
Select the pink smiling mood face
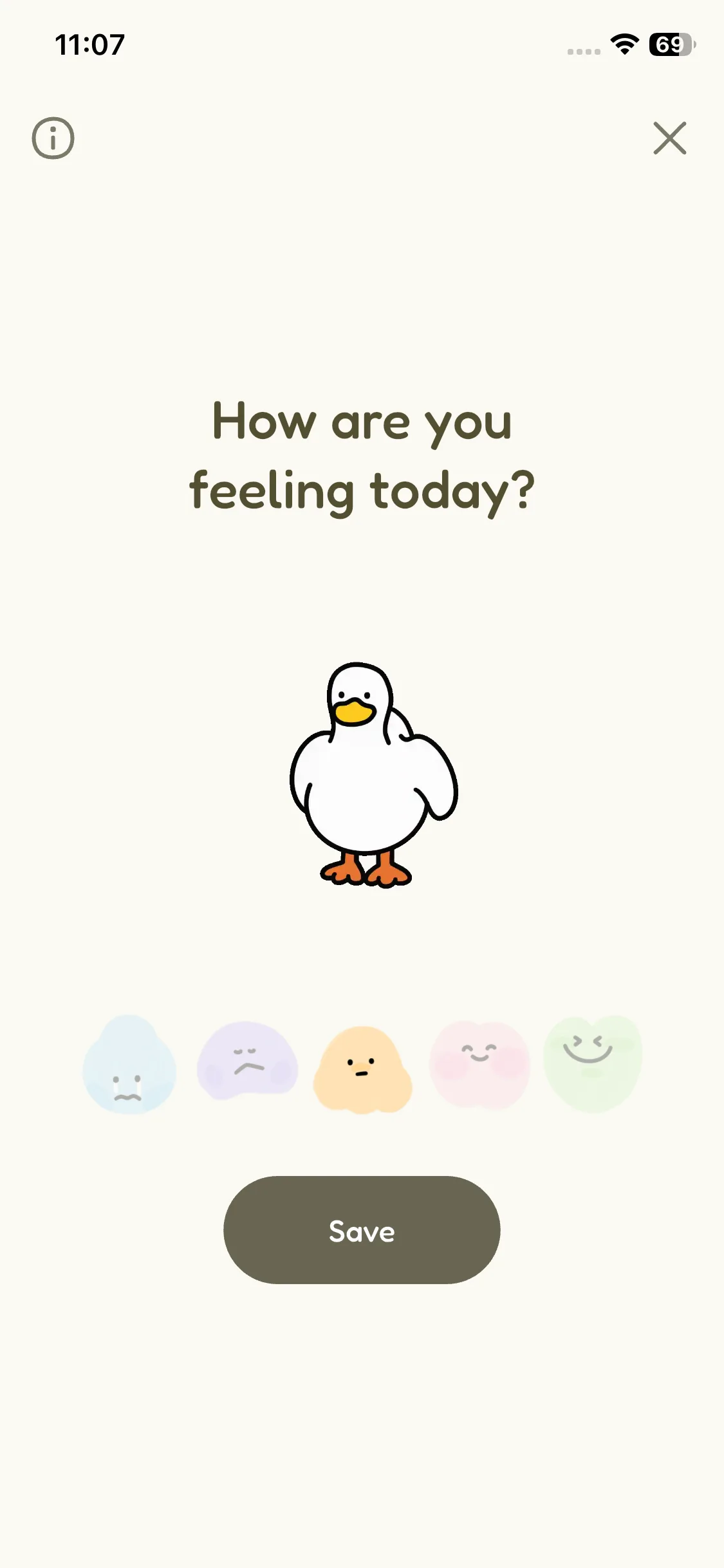click(x=479, y=1063)
